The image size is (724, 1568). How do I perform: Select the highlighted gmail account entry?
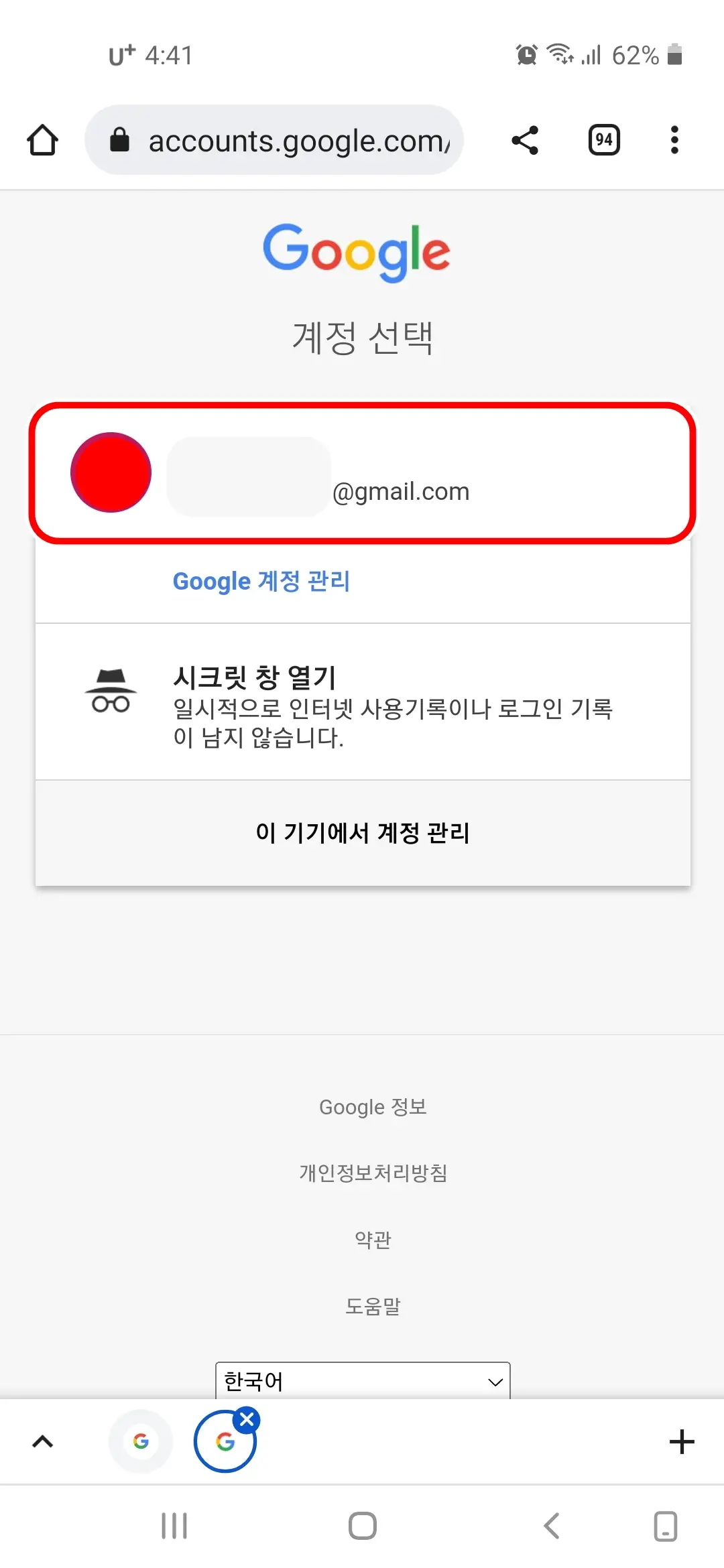[362, 472]
